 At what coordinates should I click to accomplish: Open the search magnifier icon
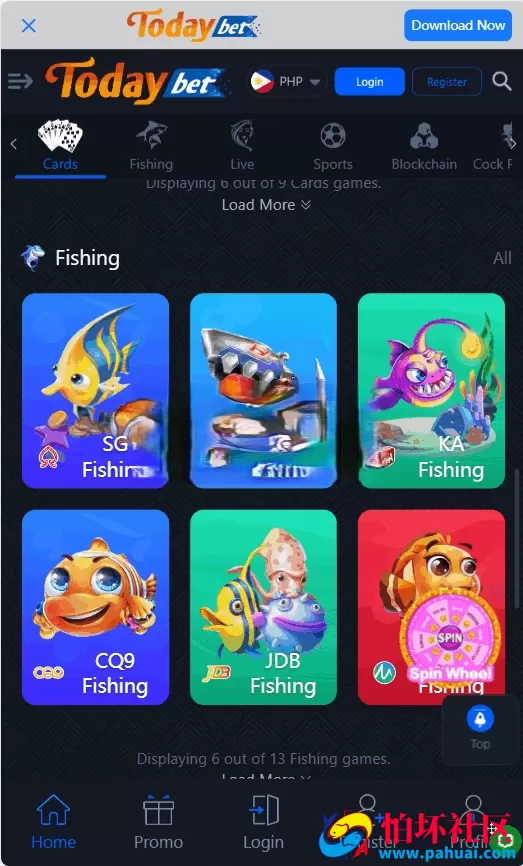[501, 82]
